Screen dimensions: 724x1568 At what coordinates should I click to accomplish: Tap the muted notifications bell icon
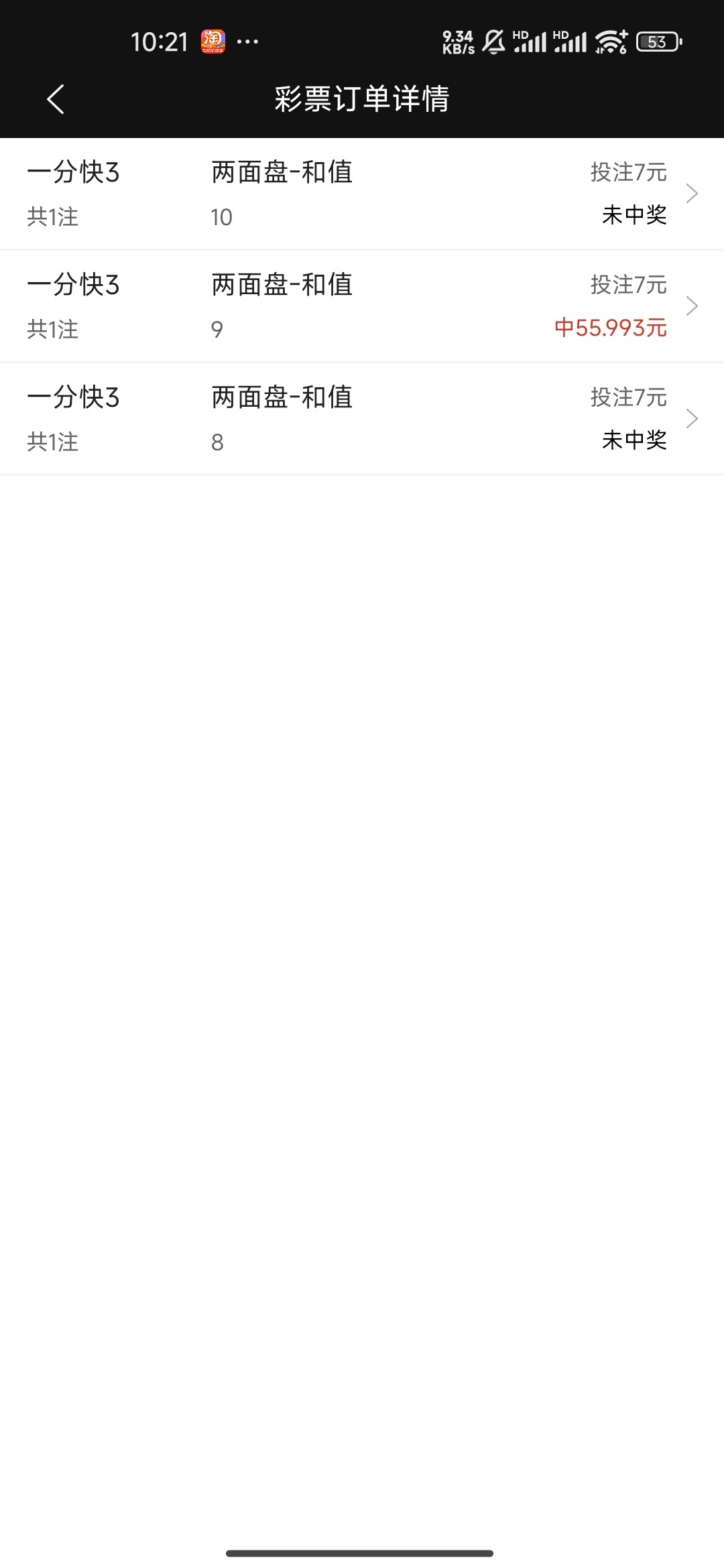pyautogui.click(x=494, y=42)
